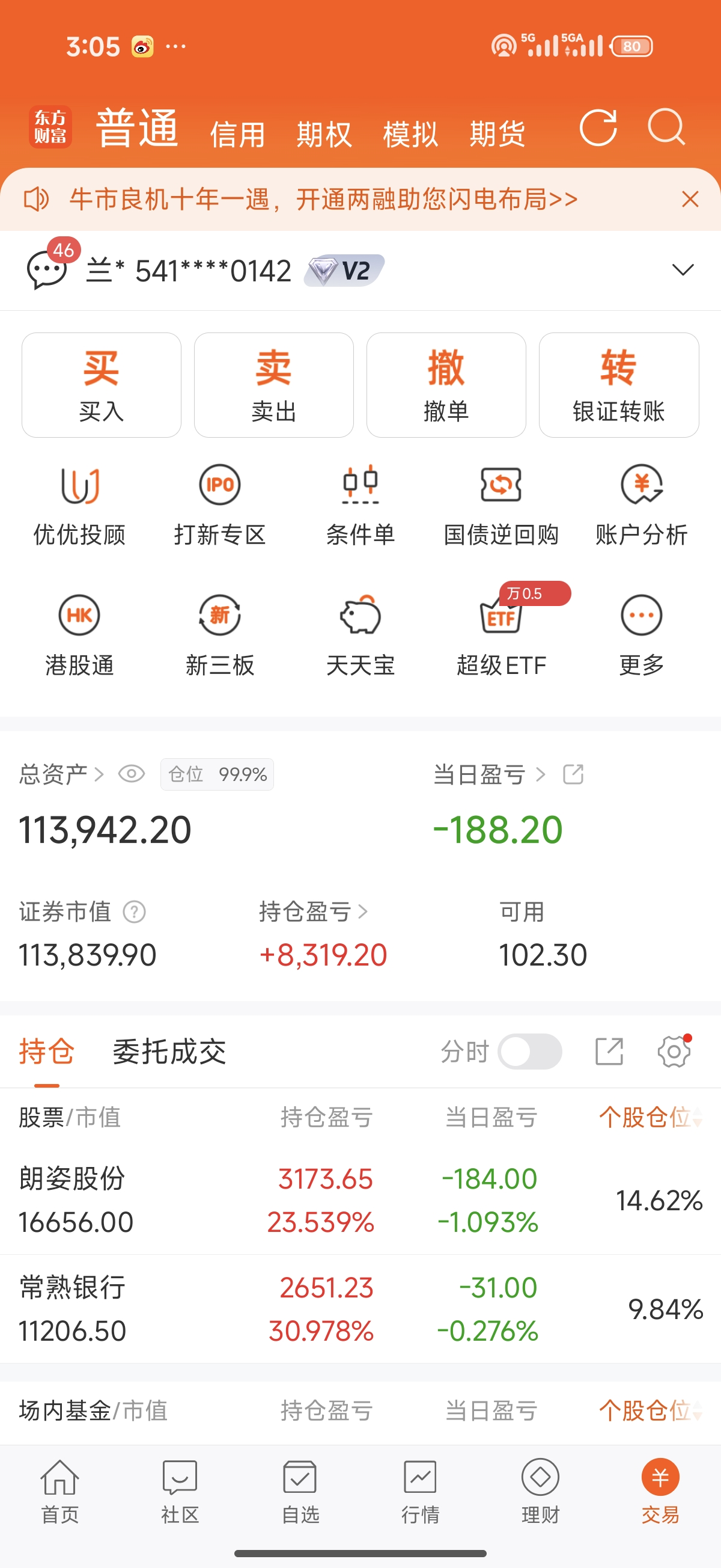Open the 朗姿股份 holding
Screen dimensions: 721x1568
click(71, 1199)
